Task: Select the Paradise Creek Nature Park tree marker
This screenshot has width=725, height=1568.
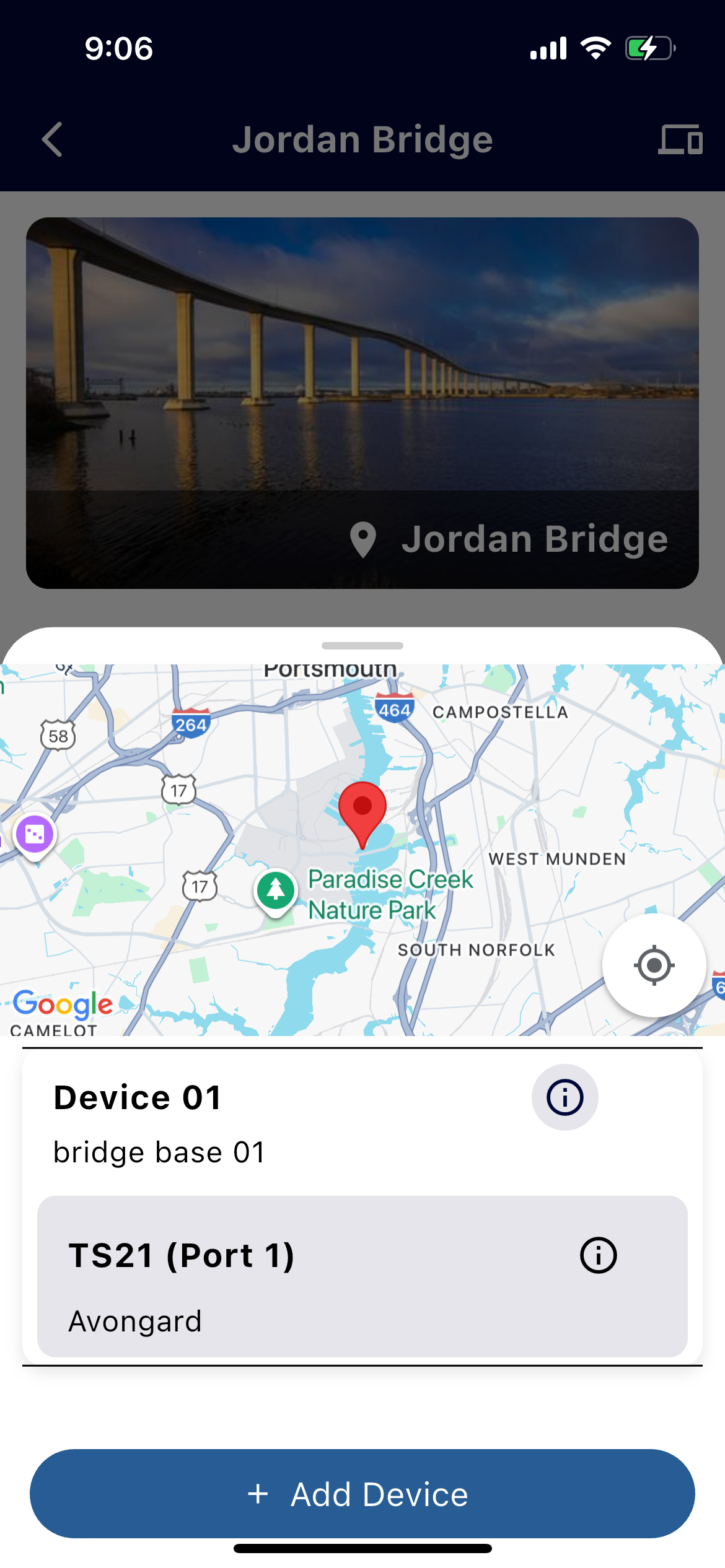Action: point(275,890)
